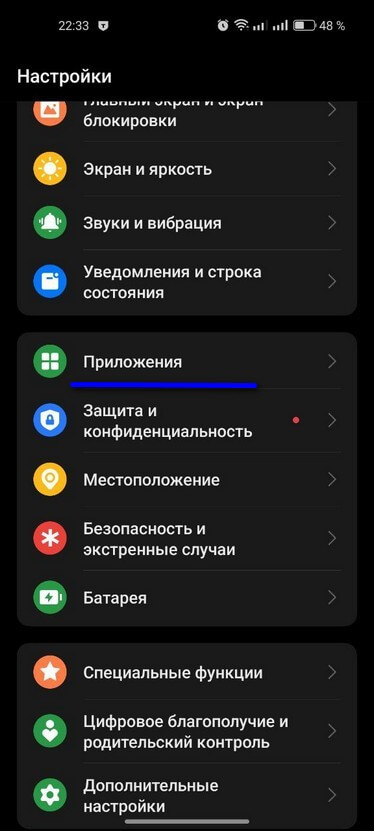
Task: Open Экран и яркость settings
Action: tap(187, 169)
